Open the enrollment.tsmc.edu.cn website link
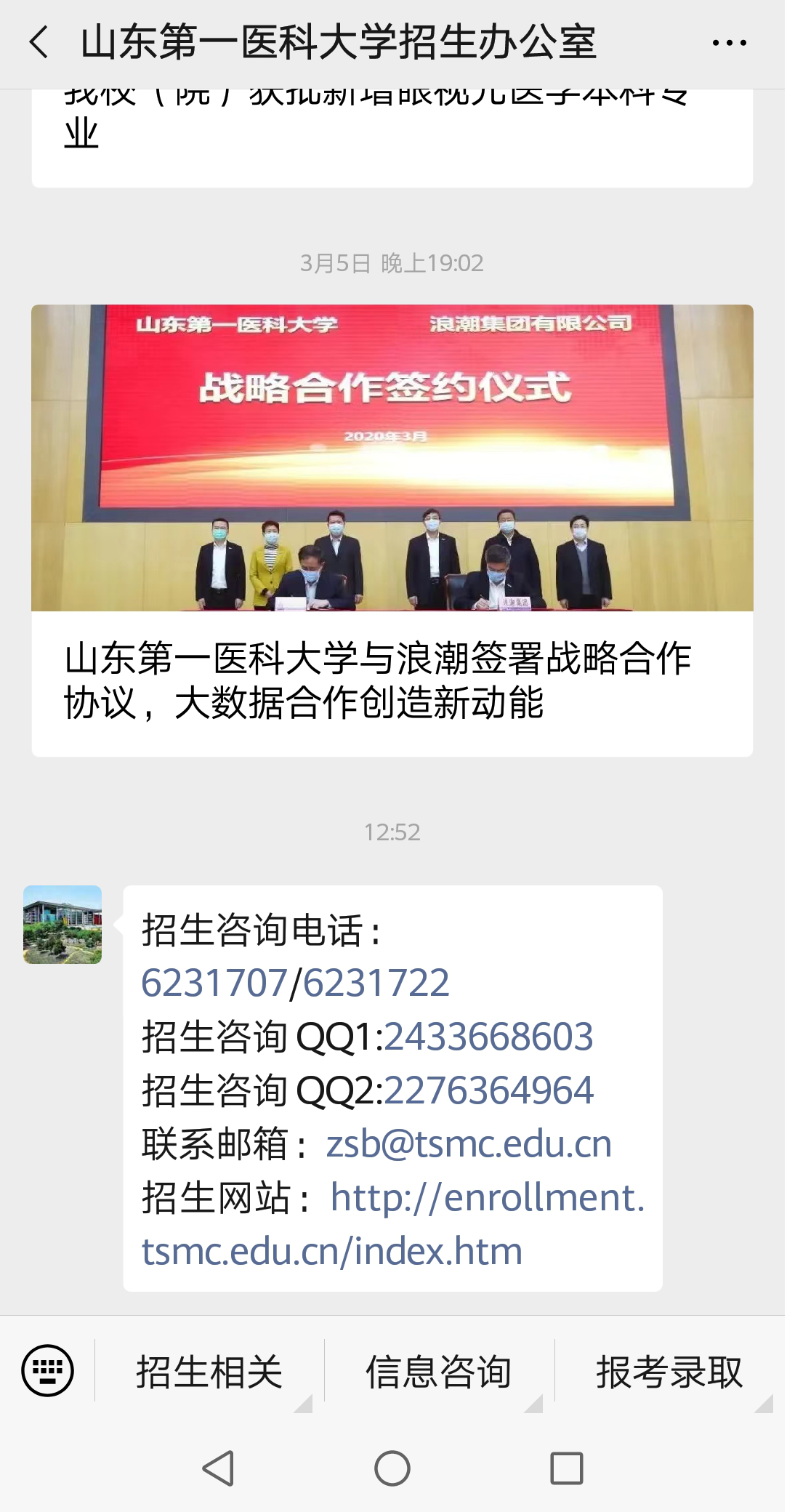The width and height of the screenshot is (787, 1512). tap(393, 1224)
